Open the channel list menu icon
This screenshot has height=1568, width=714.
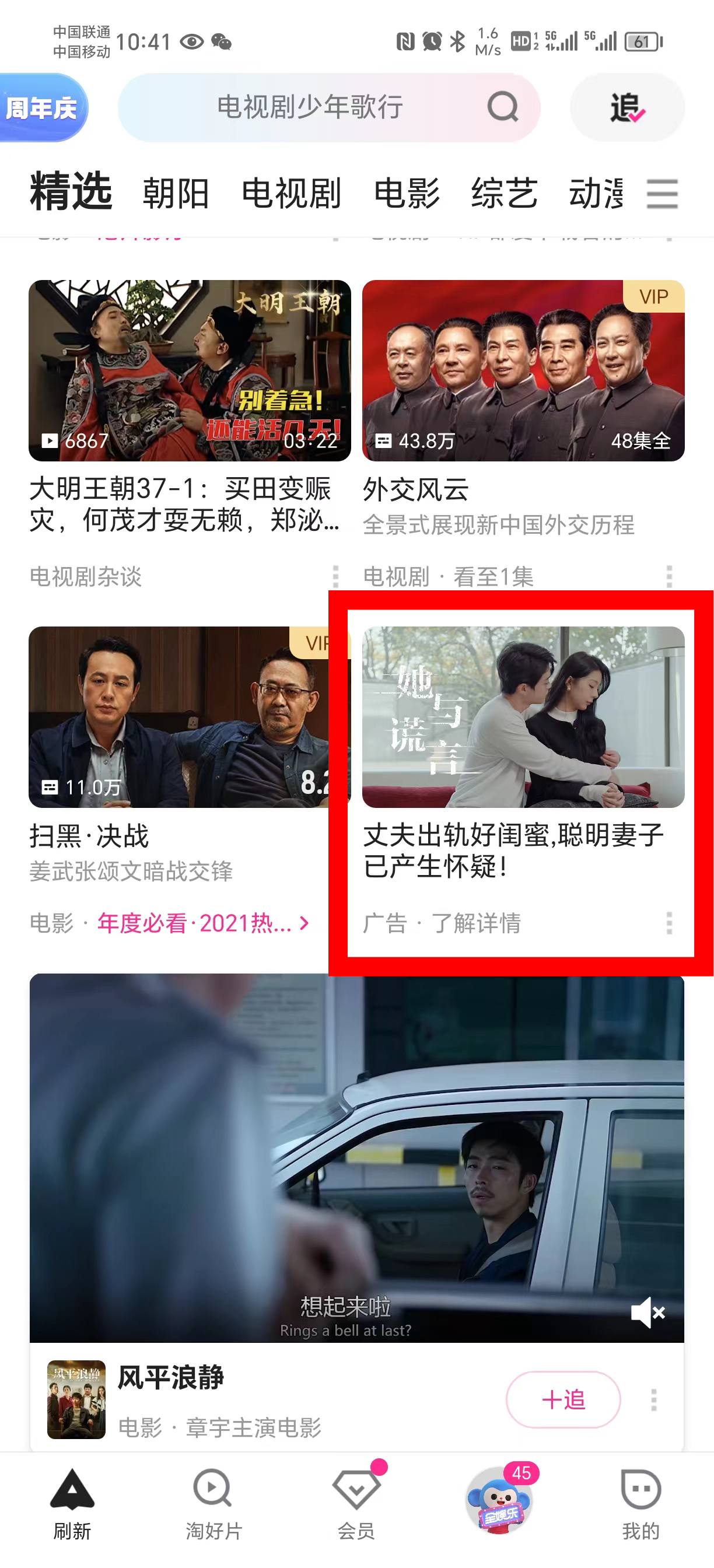[x=661, y=194]
